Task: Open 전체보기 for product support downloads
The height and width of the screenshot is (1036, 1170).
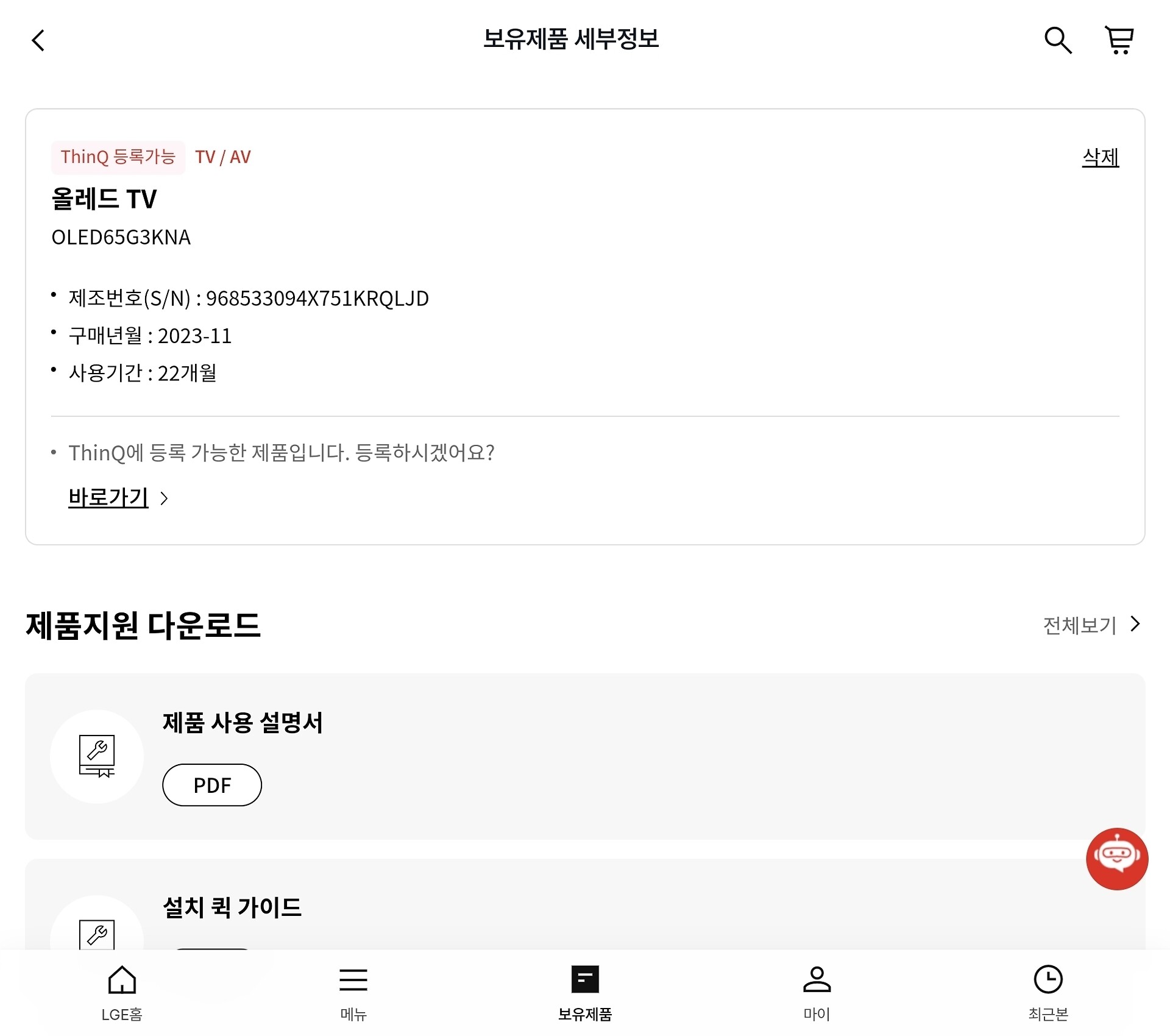Action: click(1091, 625)
